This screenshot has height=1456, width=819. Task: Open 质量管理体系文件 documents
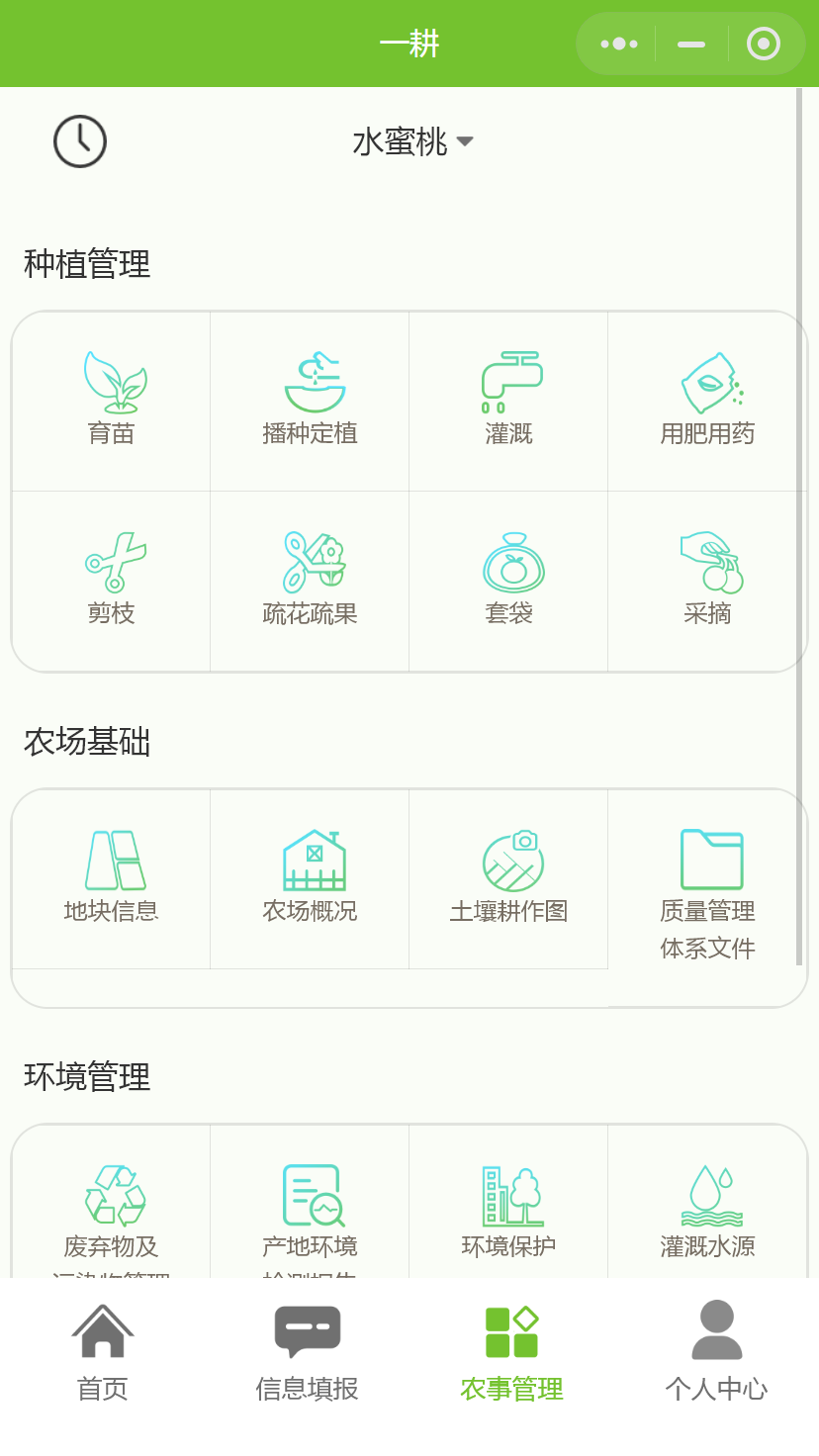[707, 896]
